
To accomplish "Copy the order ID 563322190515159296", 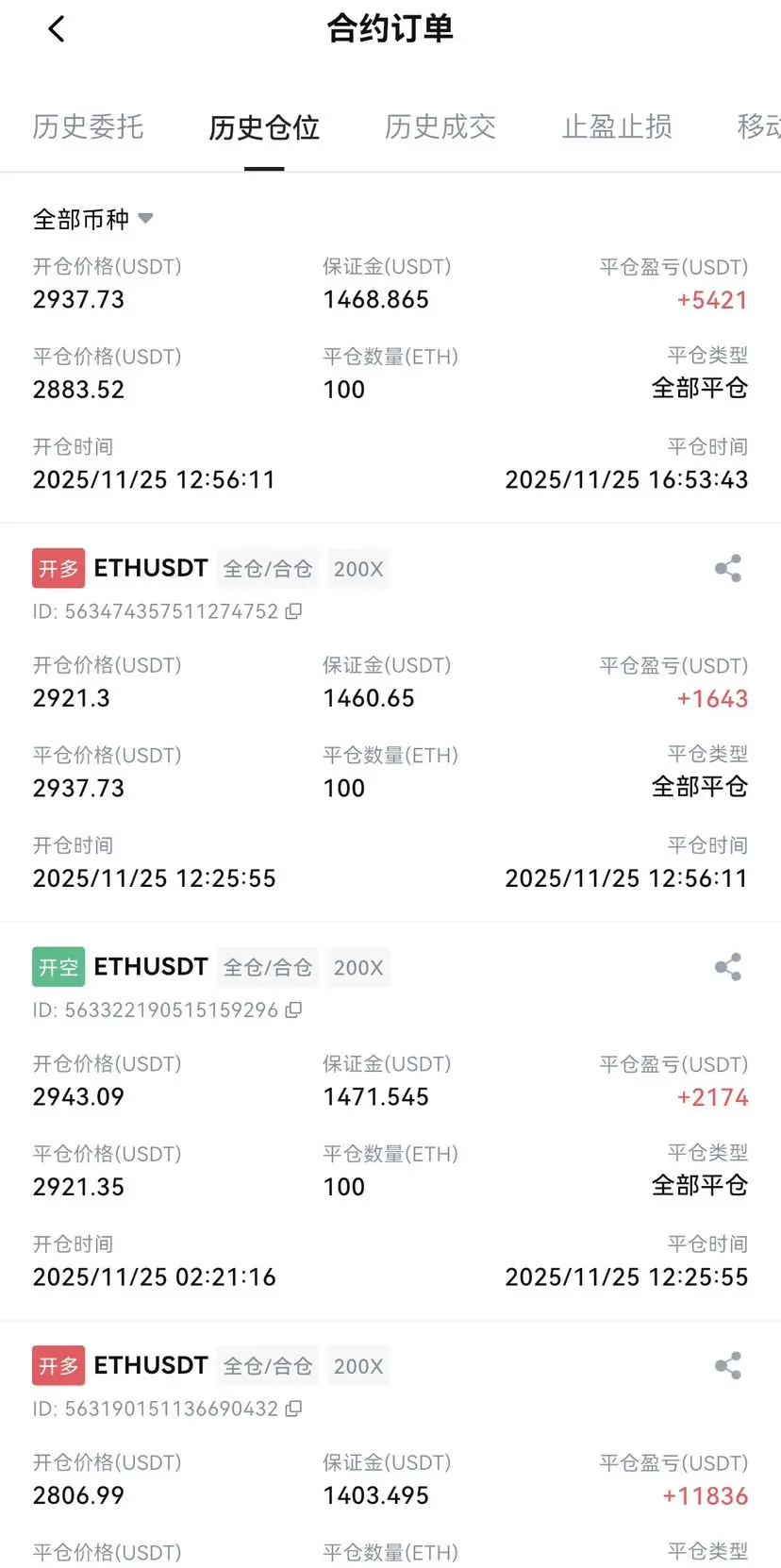I will coord(293,1010).
